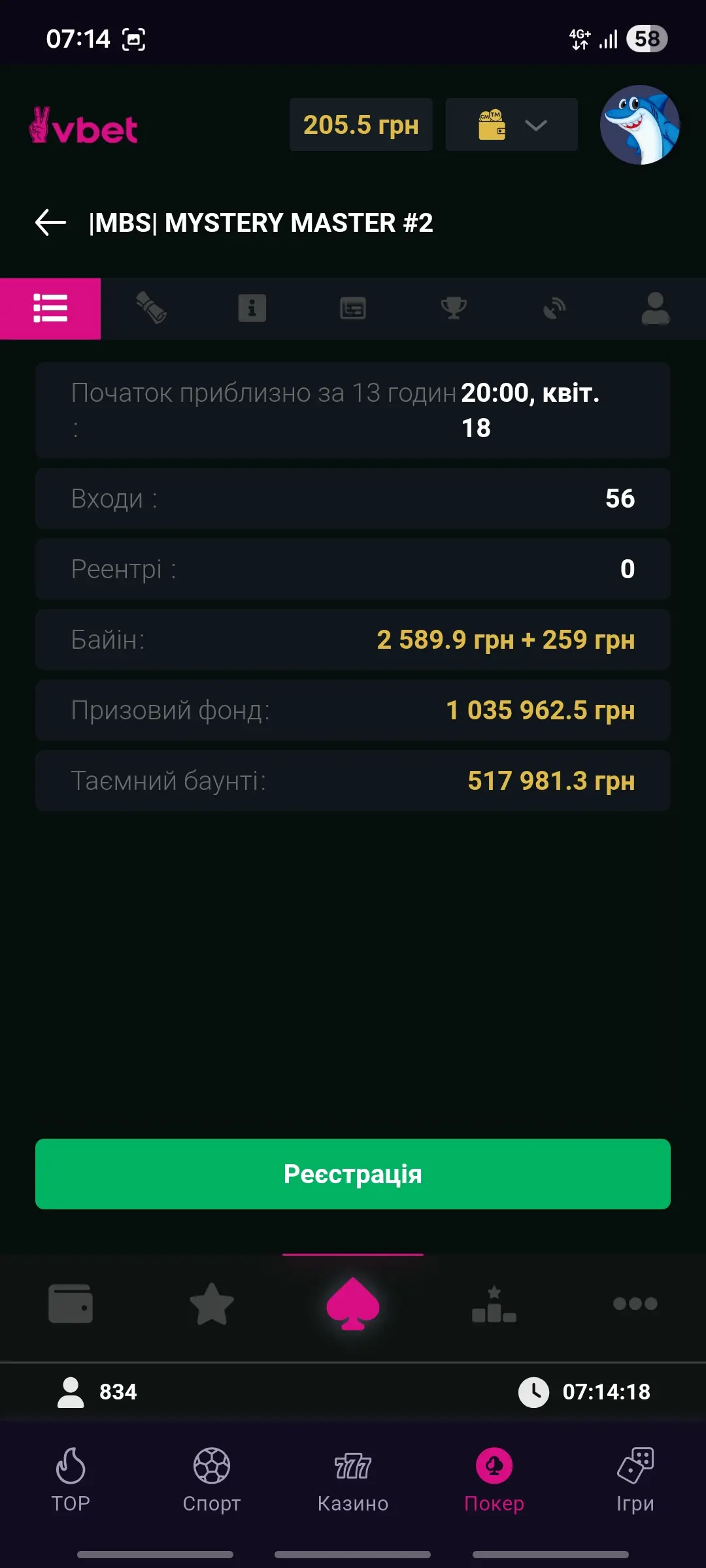Switch to the satellite dish tab
The image size is (706, 1568).
(554, 308)
